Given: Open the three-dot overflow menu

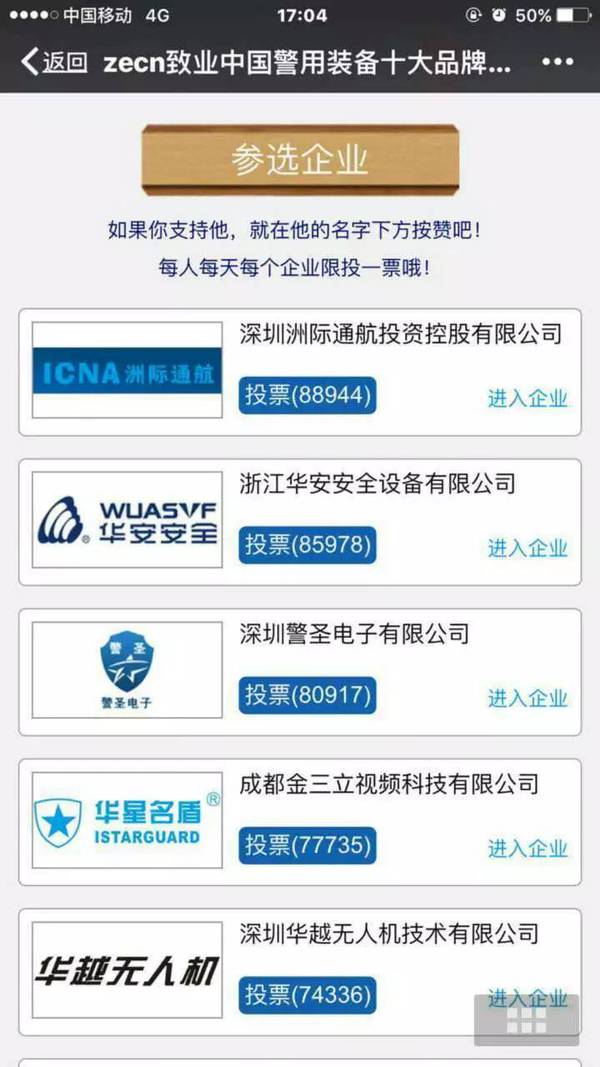Looking at the screenshot, I should (x=557, y=62).
